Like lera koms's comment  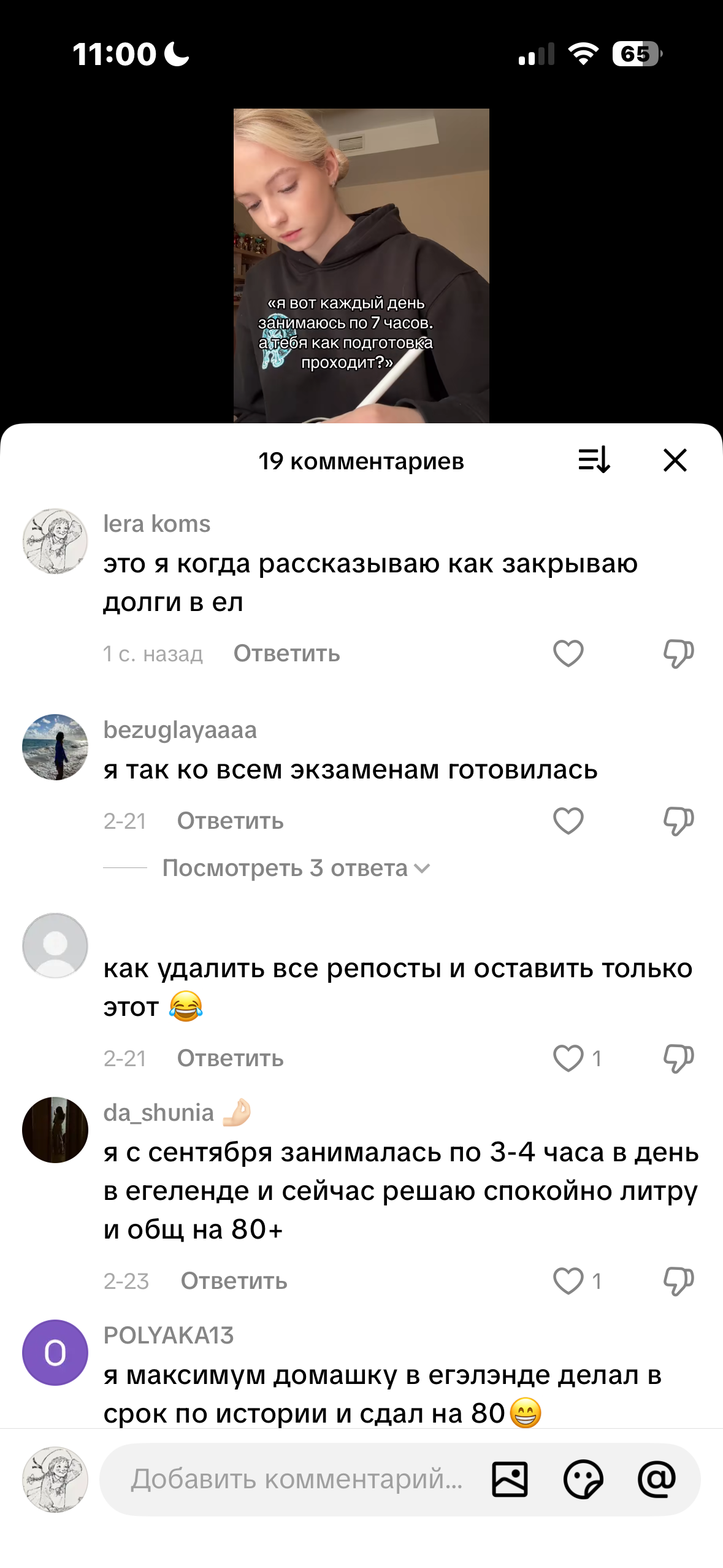click(x=568, y=653)
